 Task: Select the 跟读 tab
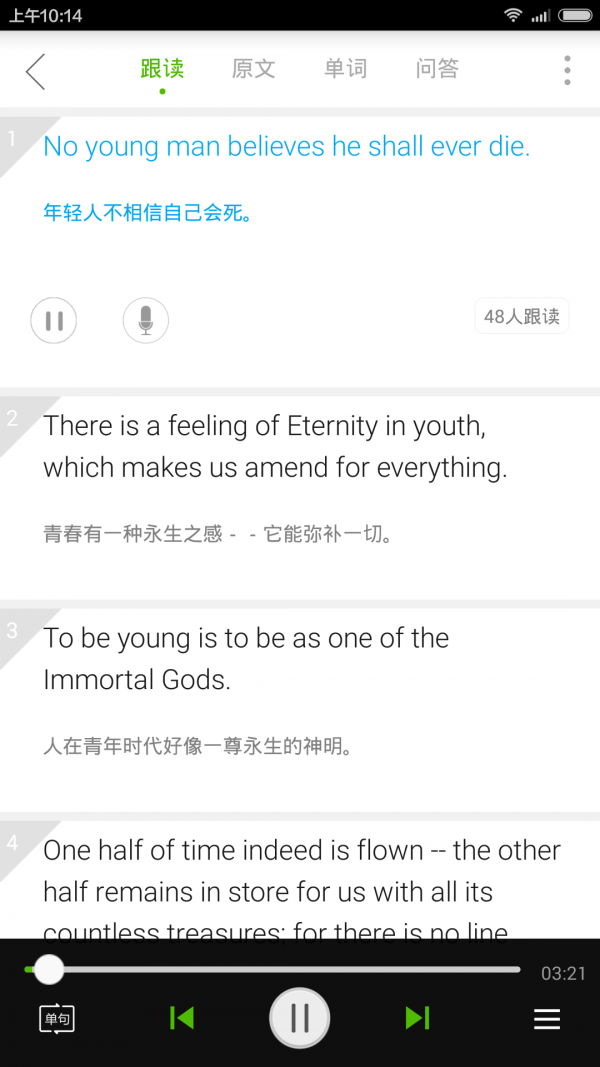point(162,69)
